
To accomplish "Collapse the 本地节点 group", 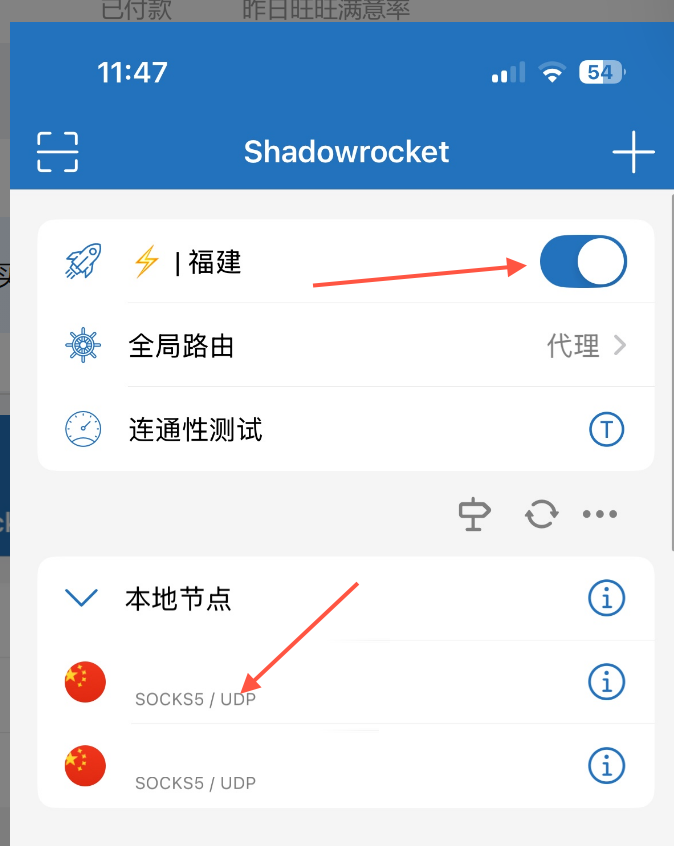I will pyautogui.click(x=81, y=598).
